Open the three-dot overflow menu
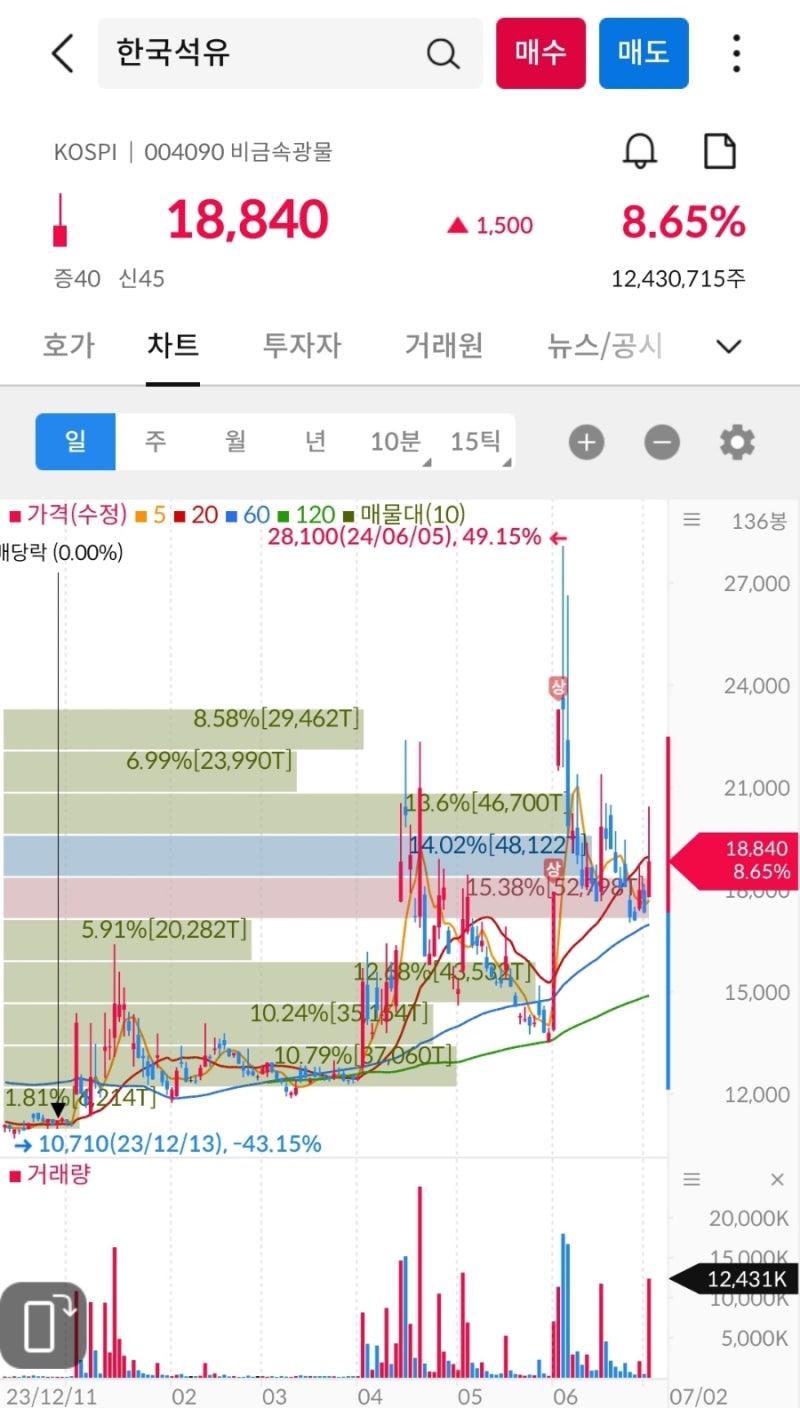 pos(736,53)
